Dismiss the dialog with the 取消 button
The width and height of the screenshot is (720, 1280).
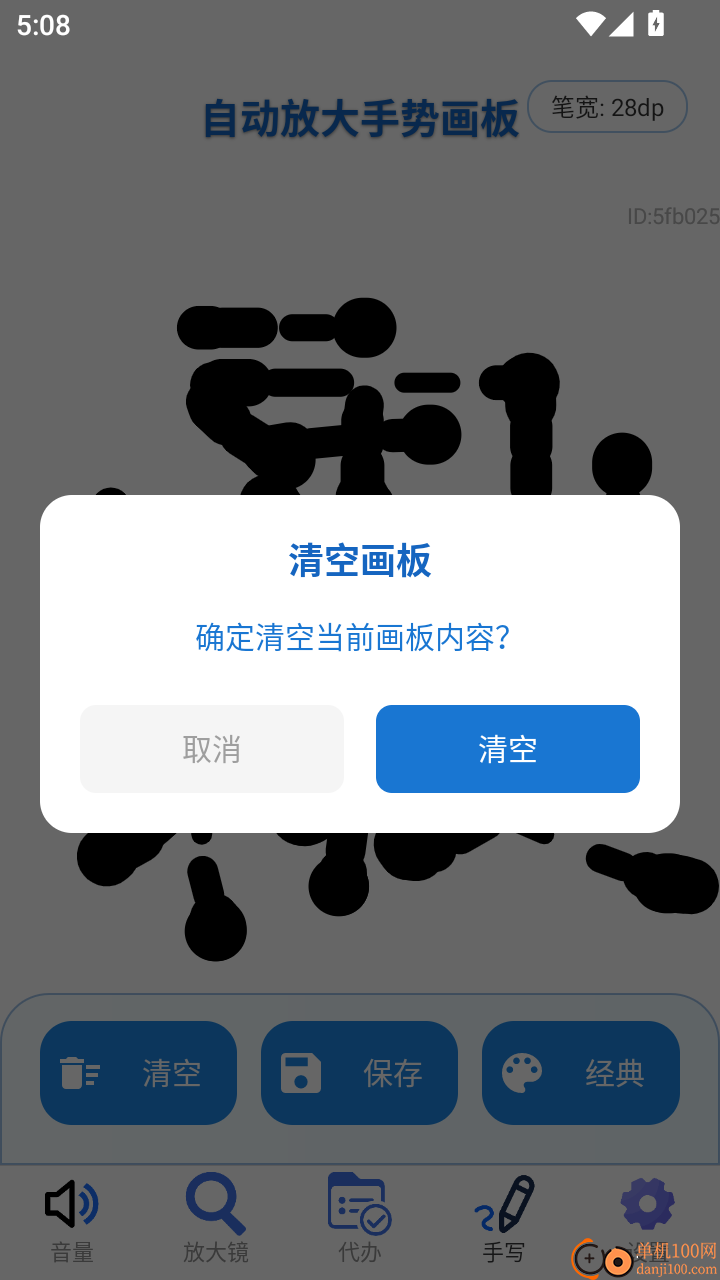(211, 749)
